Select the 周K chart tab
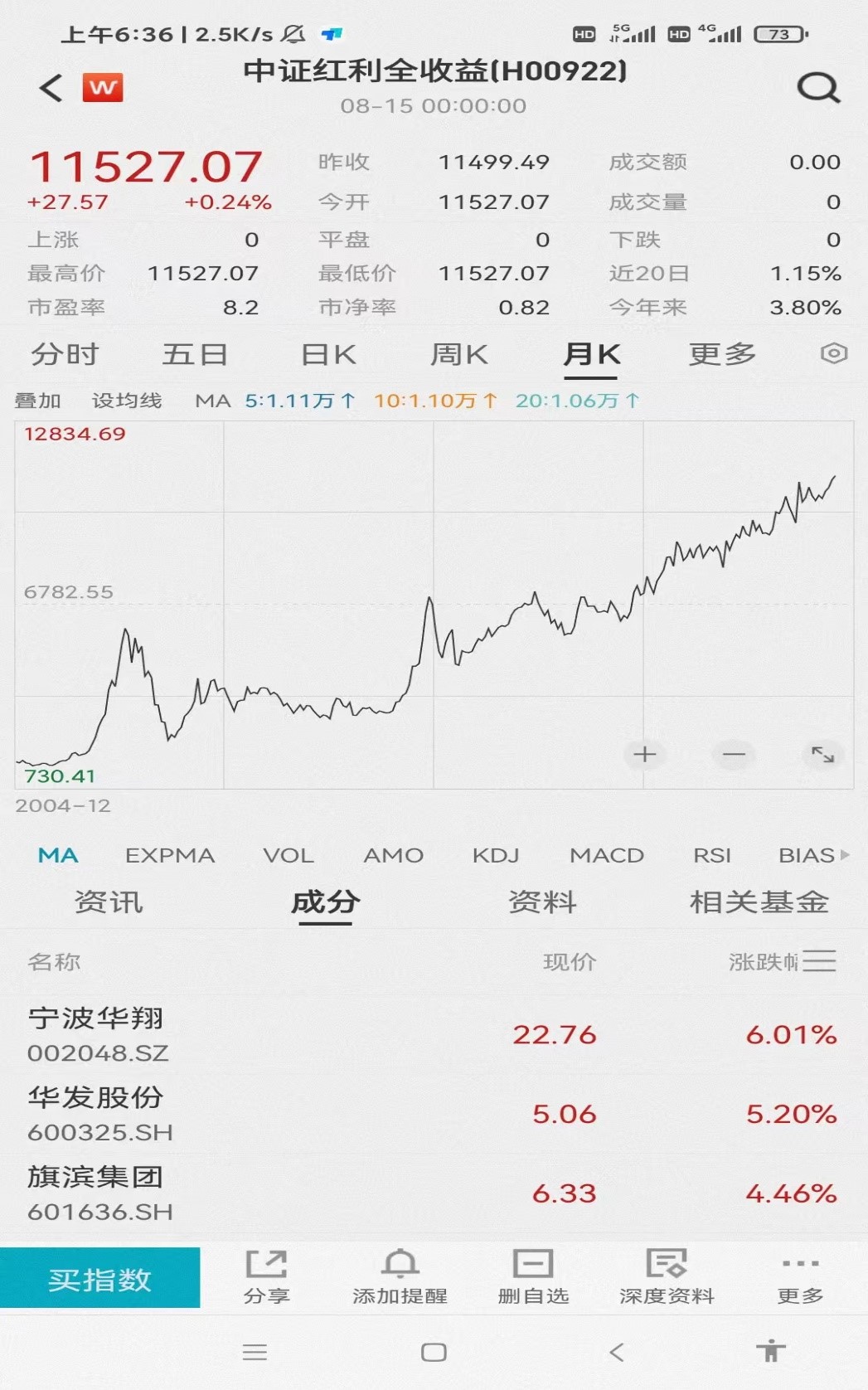This screenshot has height=1390, width=868. click(458, 355)
